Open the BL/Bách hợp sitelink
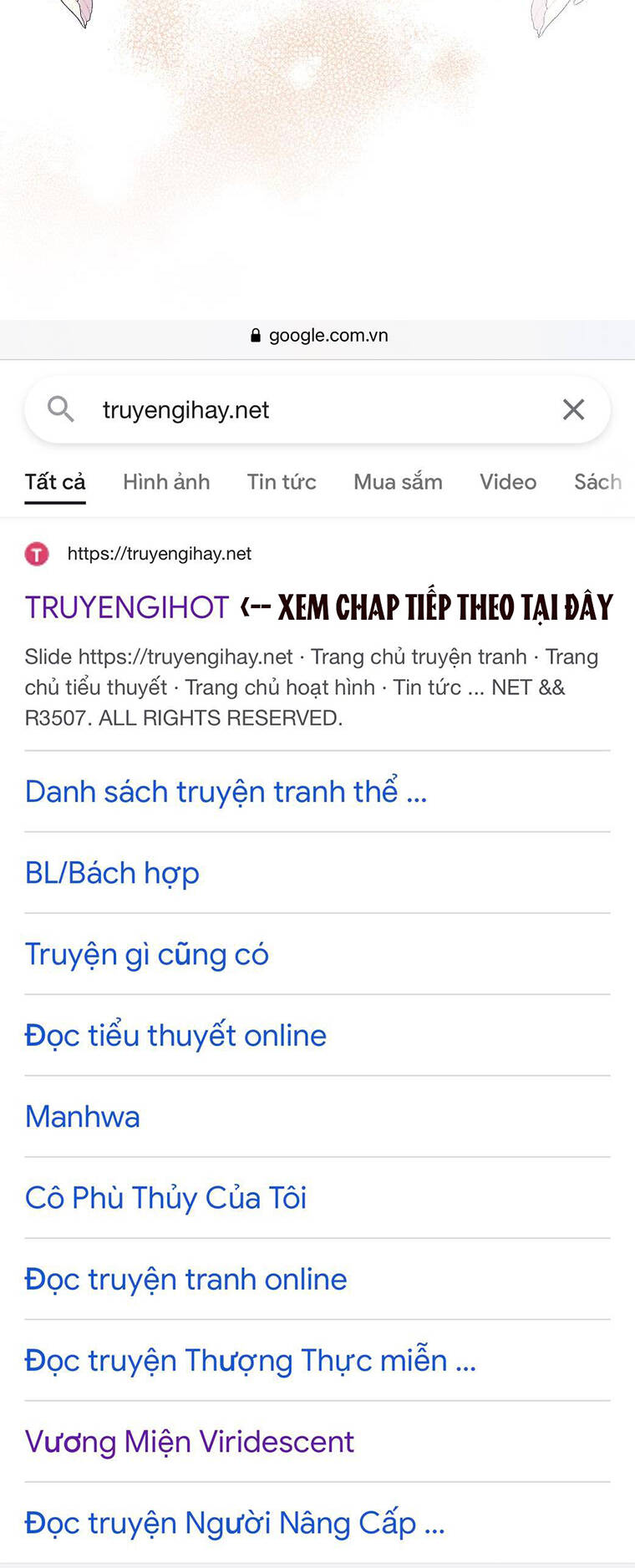 112,872
